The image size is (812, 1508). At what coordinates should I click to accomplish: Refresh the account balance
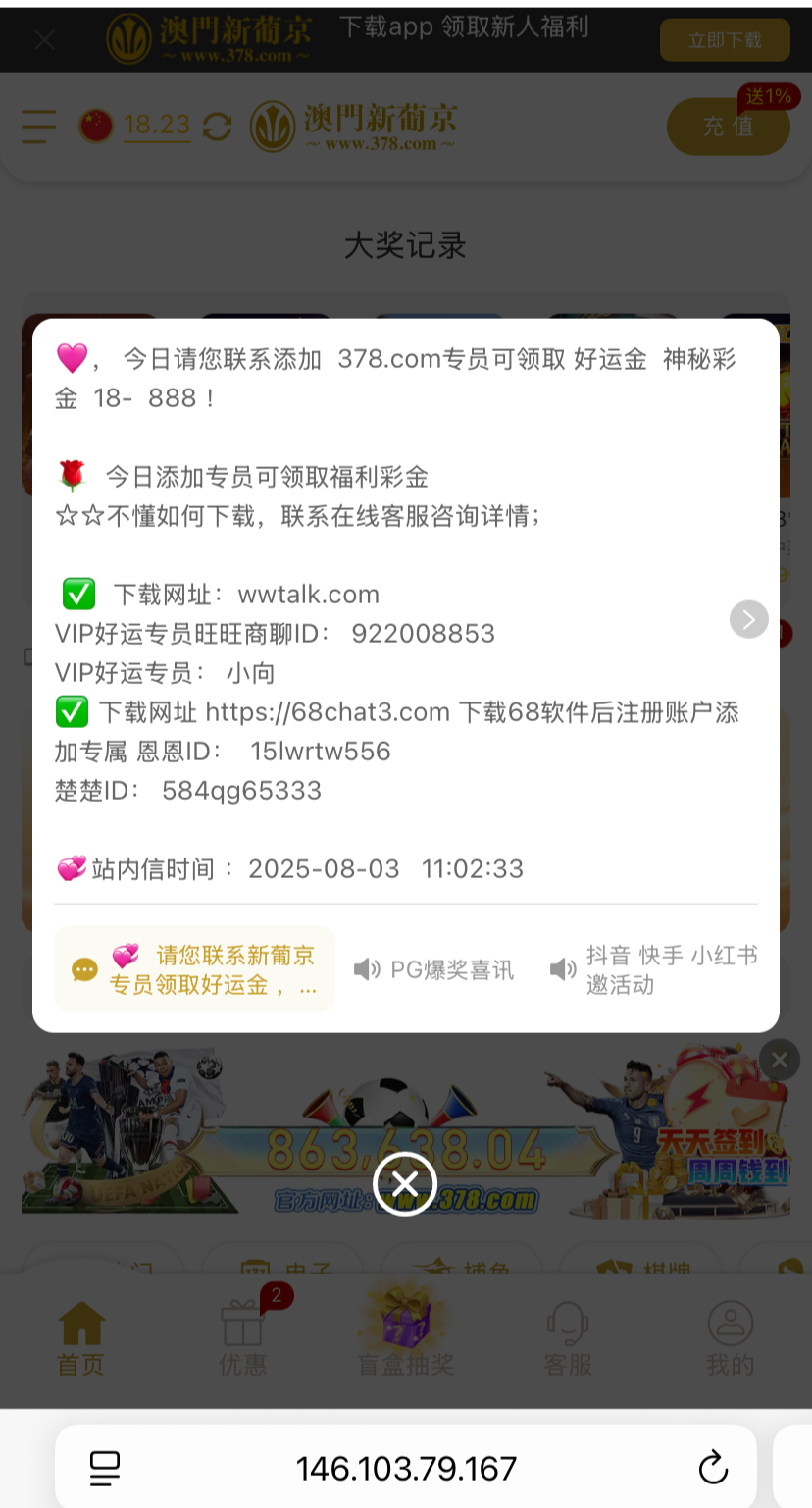tap(217, 127)
